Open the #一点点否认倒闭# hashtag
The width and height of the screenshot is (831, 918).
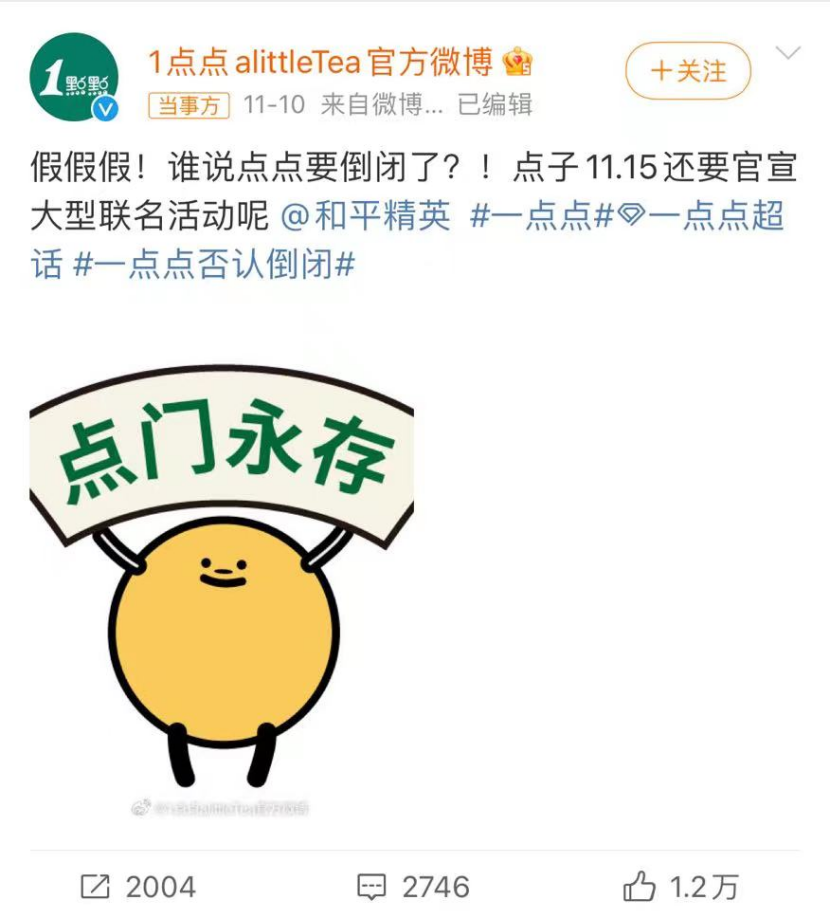pyautogui.click(x=214, y=266)
